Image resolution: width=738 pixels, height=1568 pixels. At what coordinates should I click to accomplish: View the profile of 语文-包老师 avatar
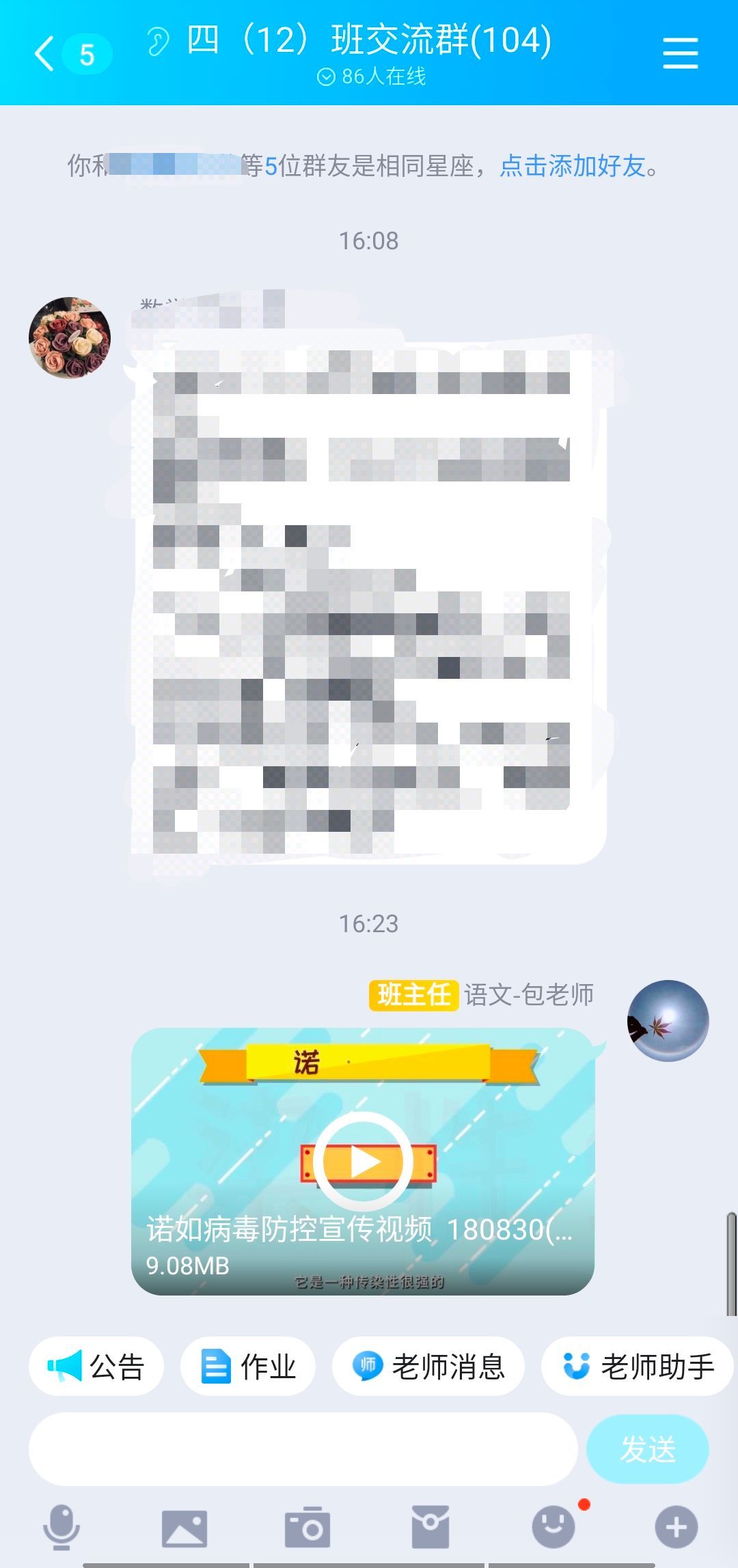coord(668,1021)
